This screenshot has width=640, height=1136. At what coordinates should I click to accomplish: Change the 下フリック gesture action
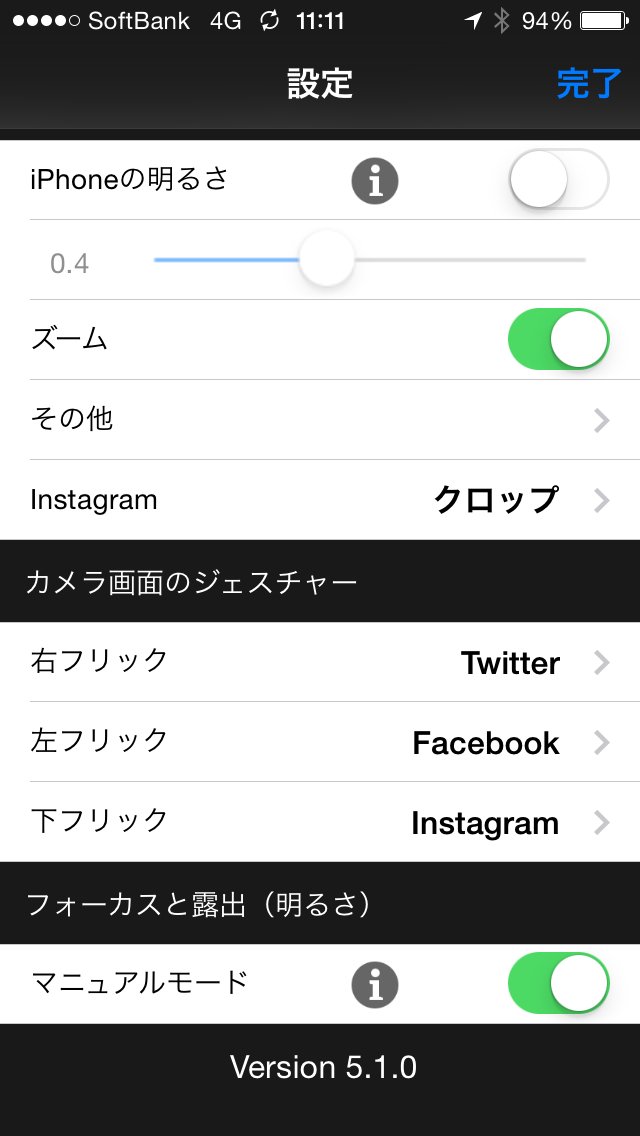[320, 822]
